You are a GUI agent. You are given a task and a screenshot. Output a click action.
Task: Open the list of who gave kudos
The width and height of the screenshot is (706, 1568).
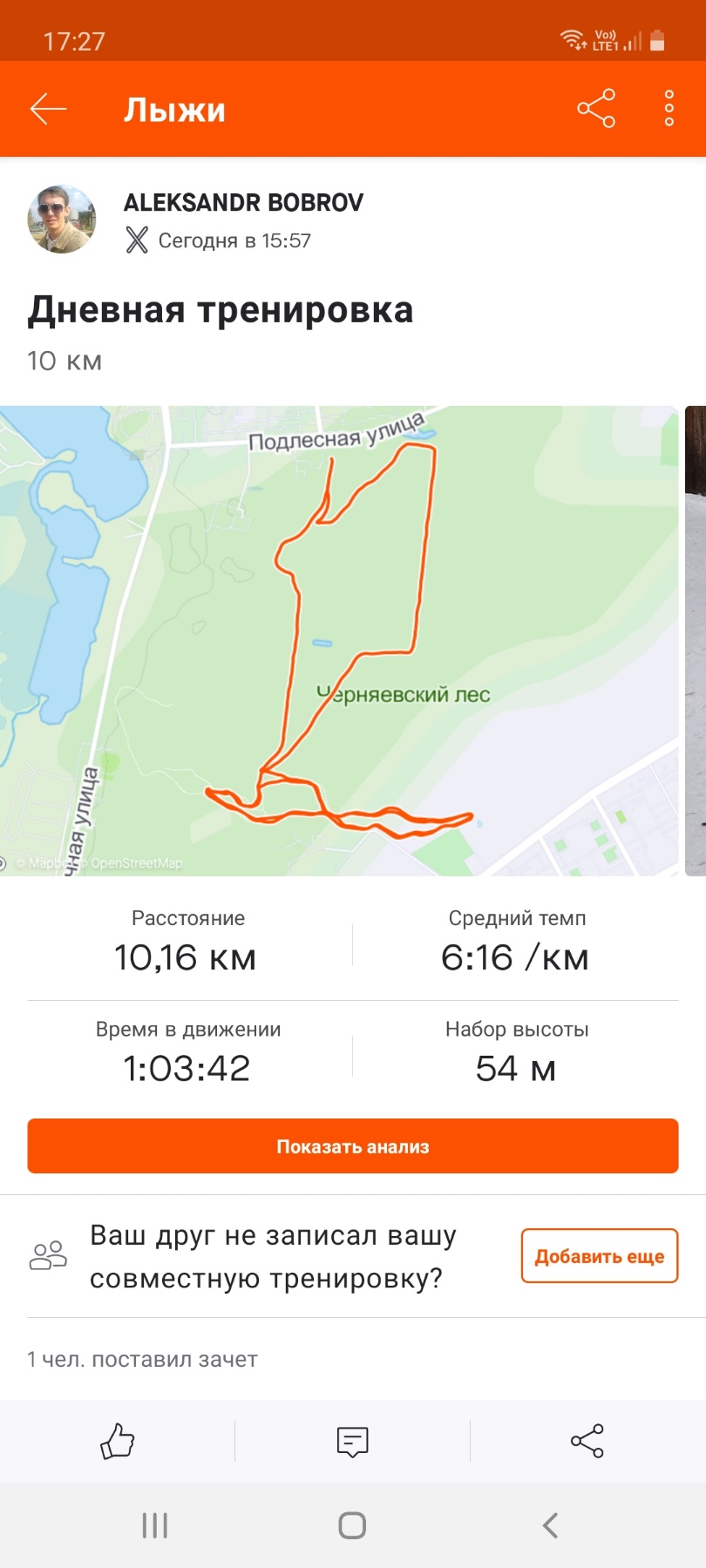[142, 1359]
